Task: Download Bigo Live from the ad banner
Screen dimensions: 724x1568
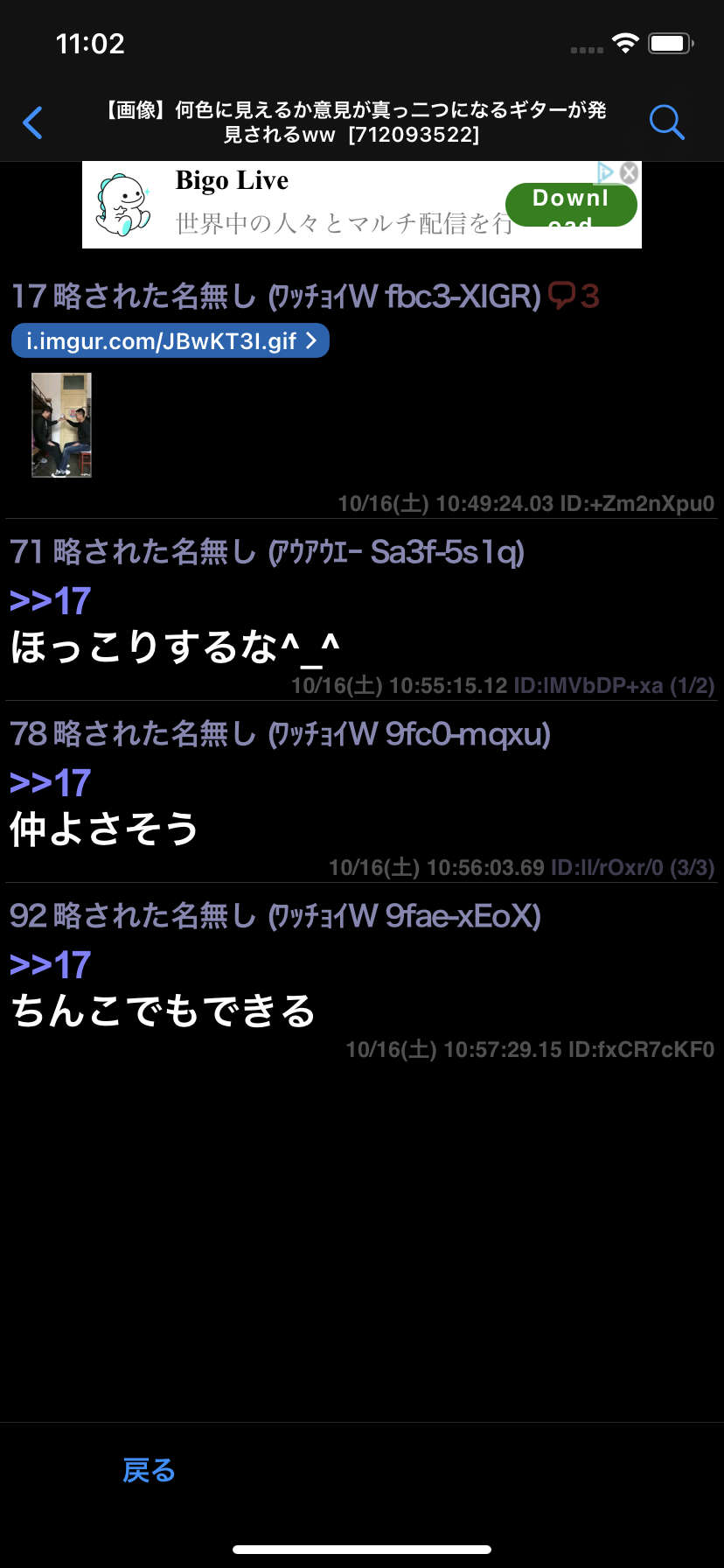Action: (571, 205)
